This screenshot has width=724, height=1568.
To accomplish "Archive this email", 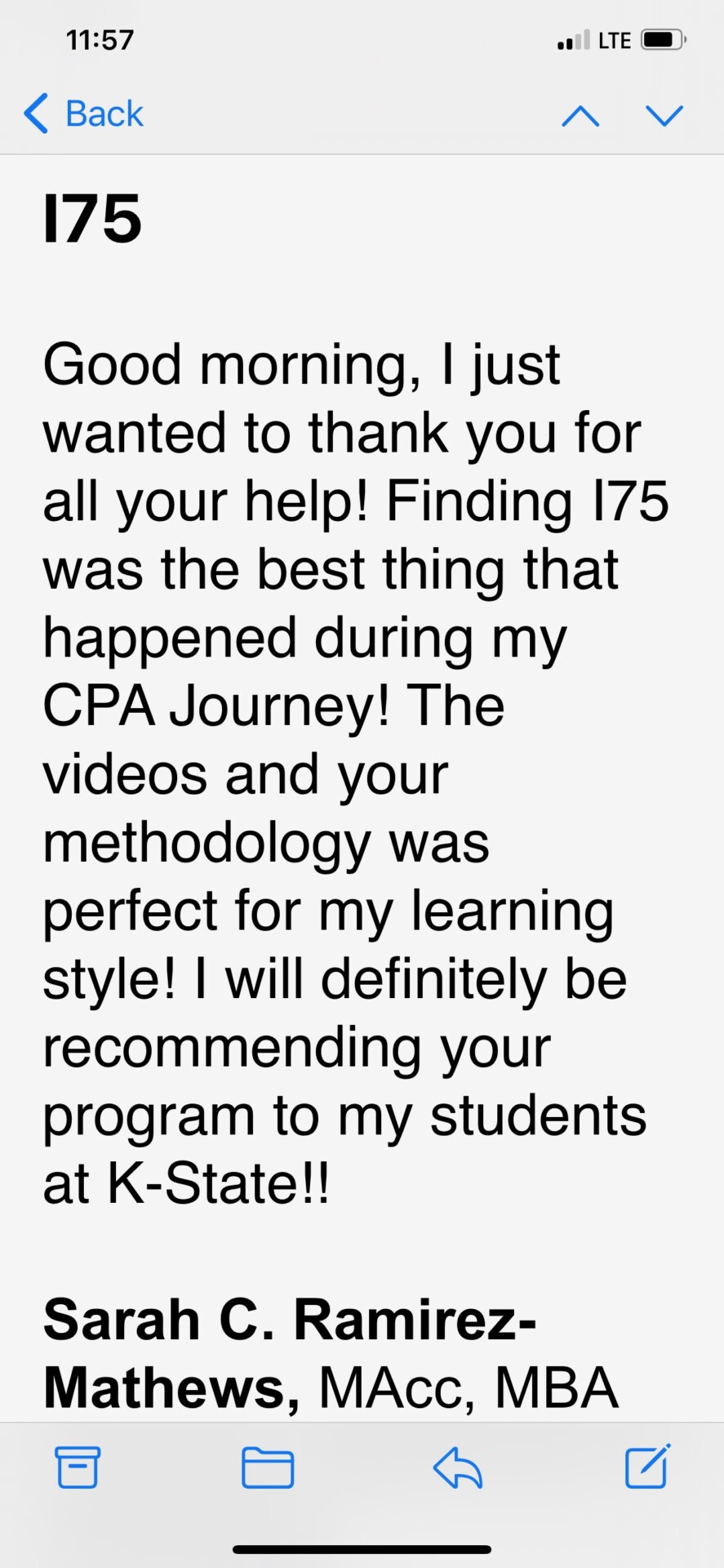I will [78, 1467].
